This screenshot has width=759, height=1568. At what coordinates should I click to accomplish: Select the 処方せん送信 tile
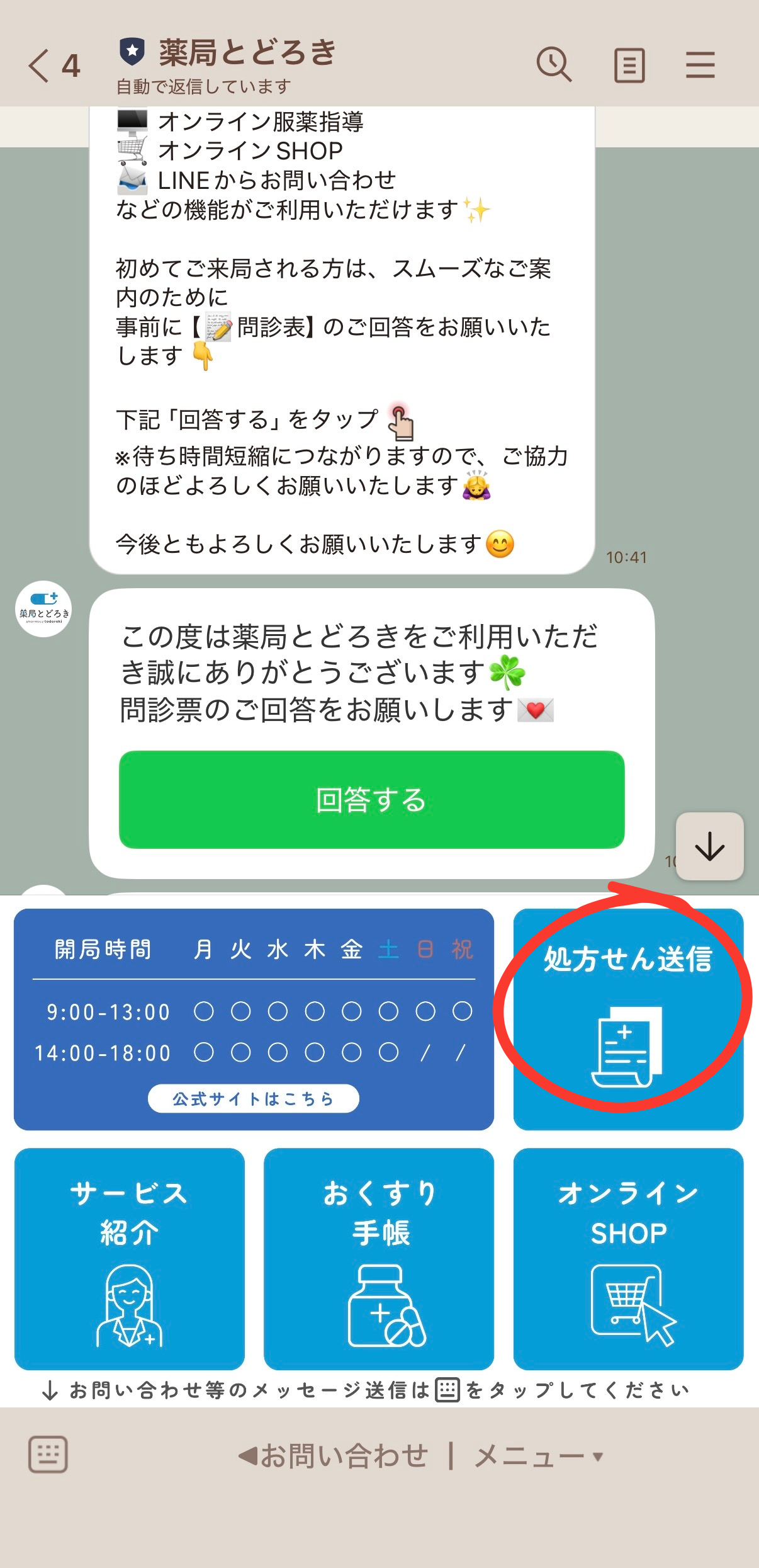coord(627,1018)
